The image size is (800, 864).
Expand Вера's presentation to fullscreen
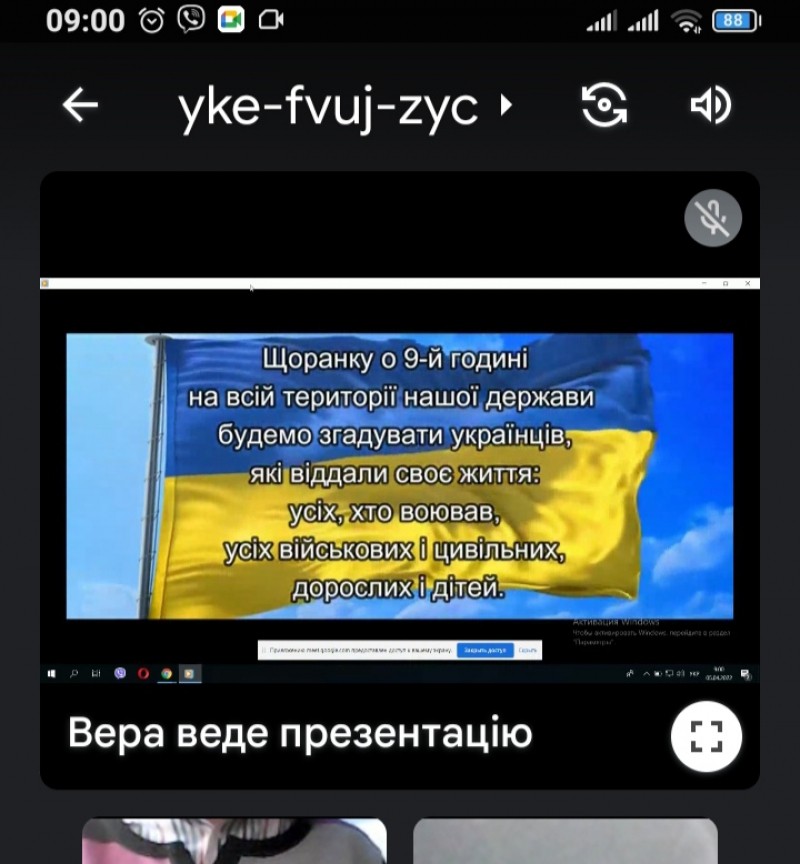(706, 736)
